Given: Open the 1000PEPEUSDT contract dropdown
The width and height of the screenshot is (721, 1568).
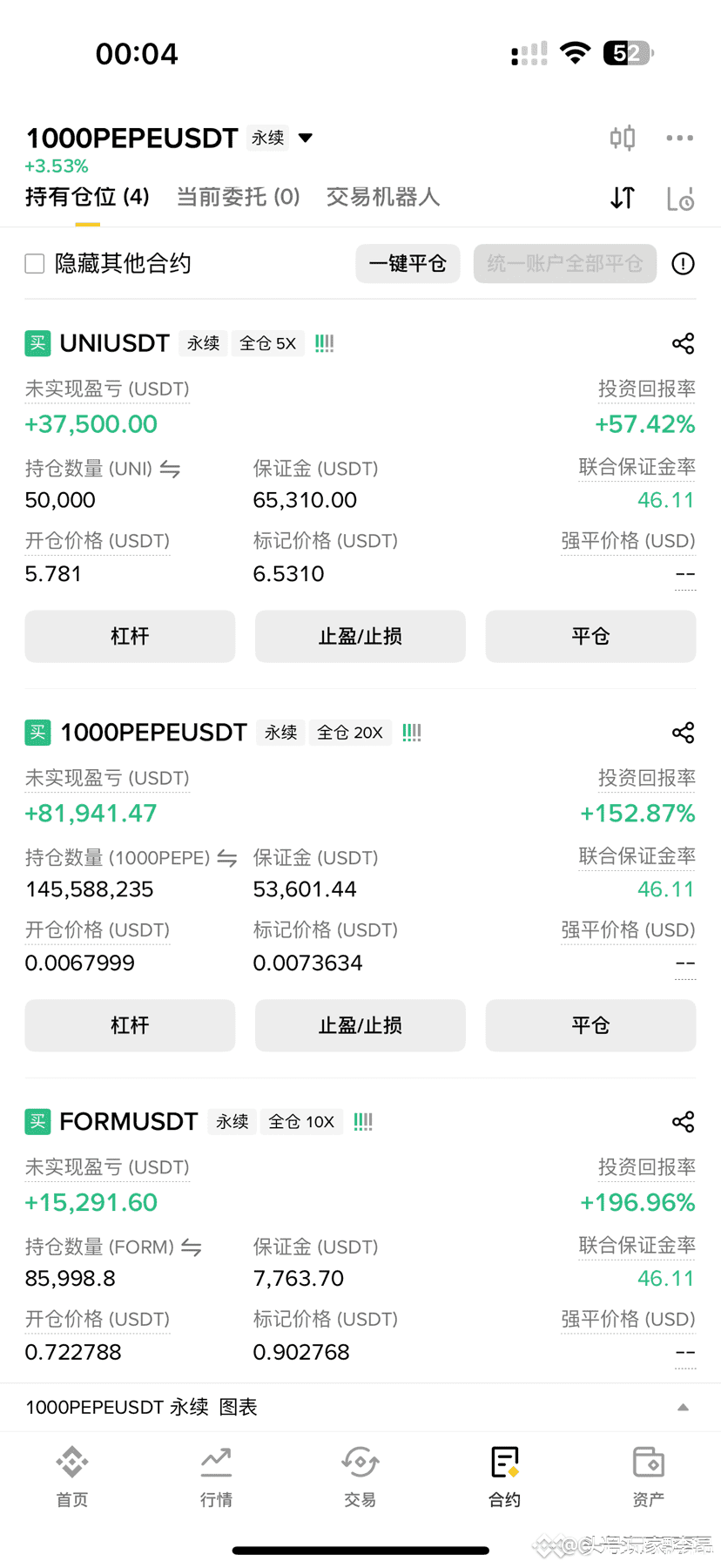Looking at the screenshot, I should click(305, 138).
